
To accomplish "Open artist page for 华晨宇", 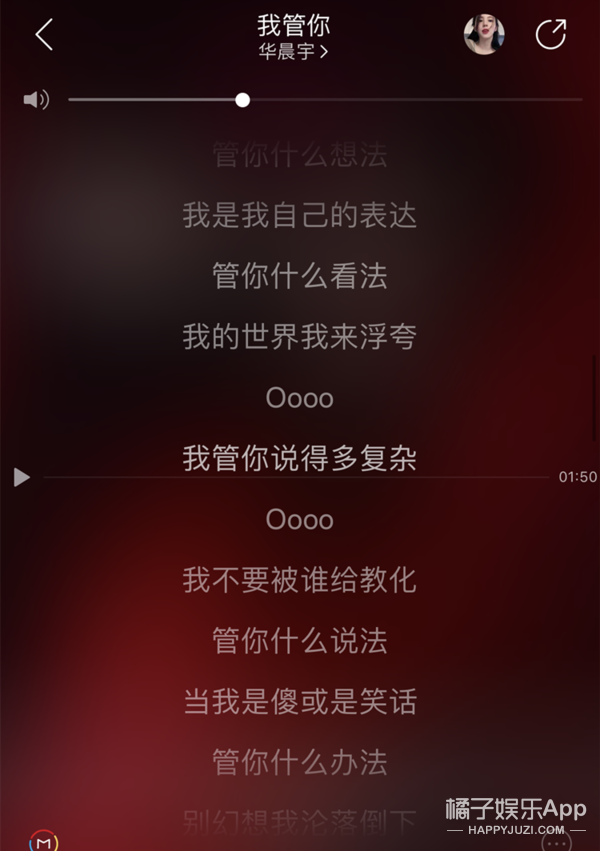I will 293,52.
